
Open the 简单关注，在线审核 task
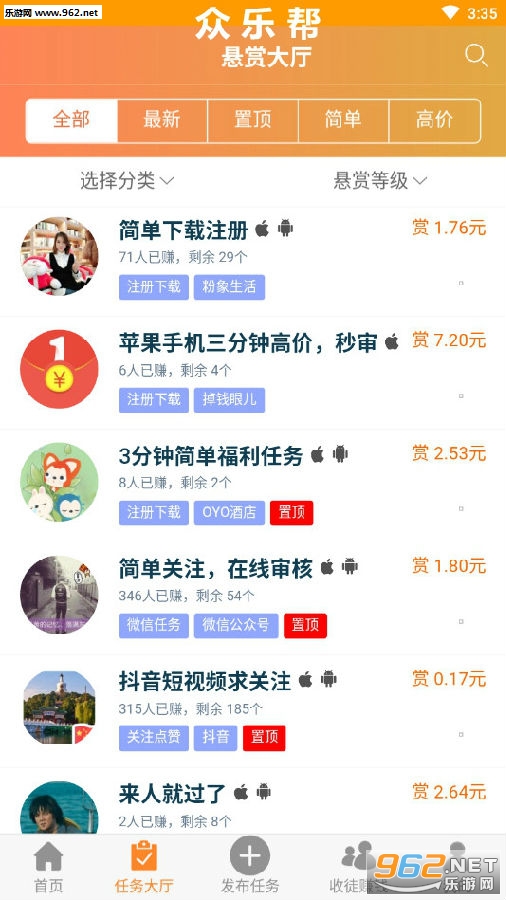tap(253, 598)
